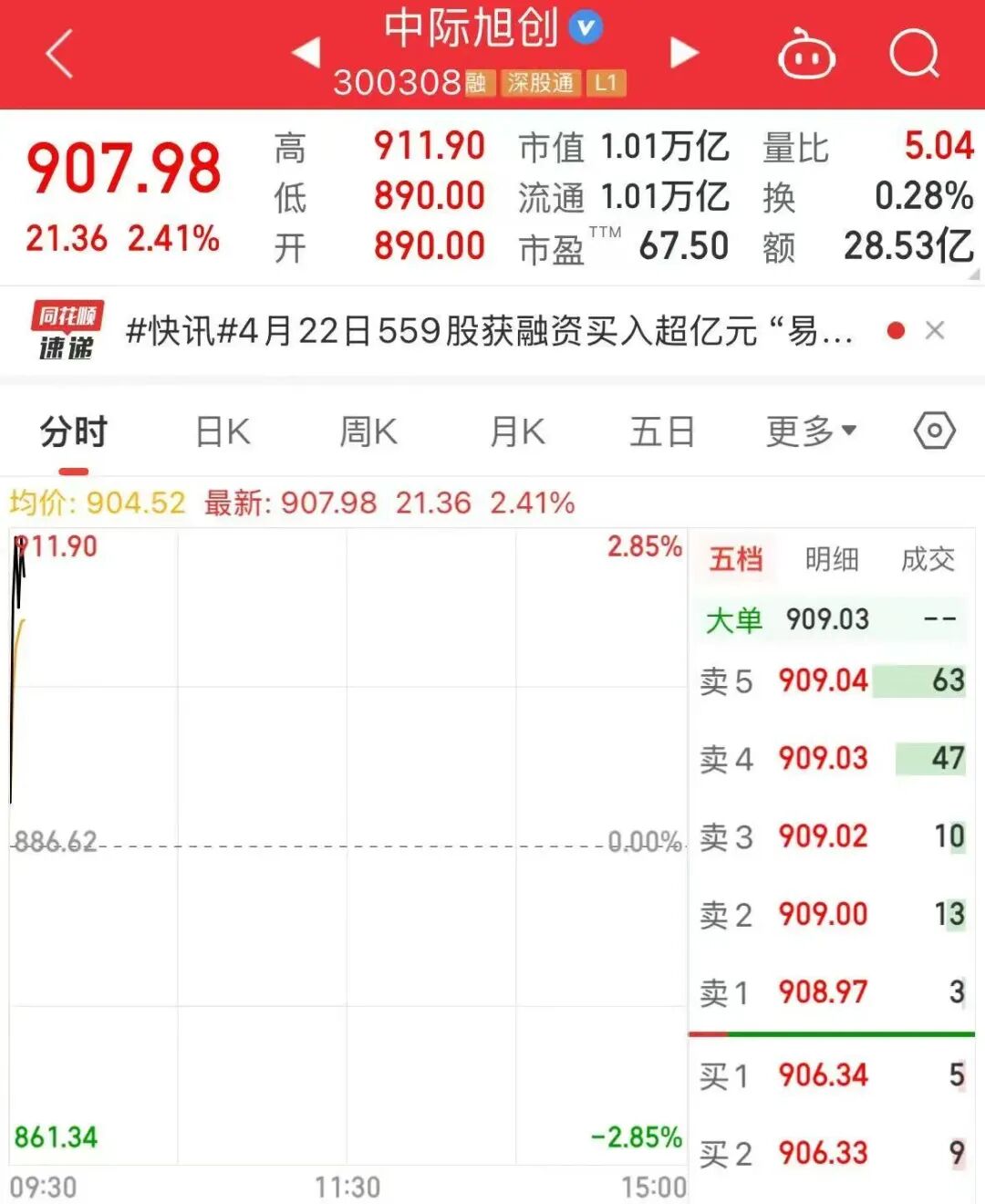Select the 分时 chart tab
The image size is (985, 1204).
74,431
